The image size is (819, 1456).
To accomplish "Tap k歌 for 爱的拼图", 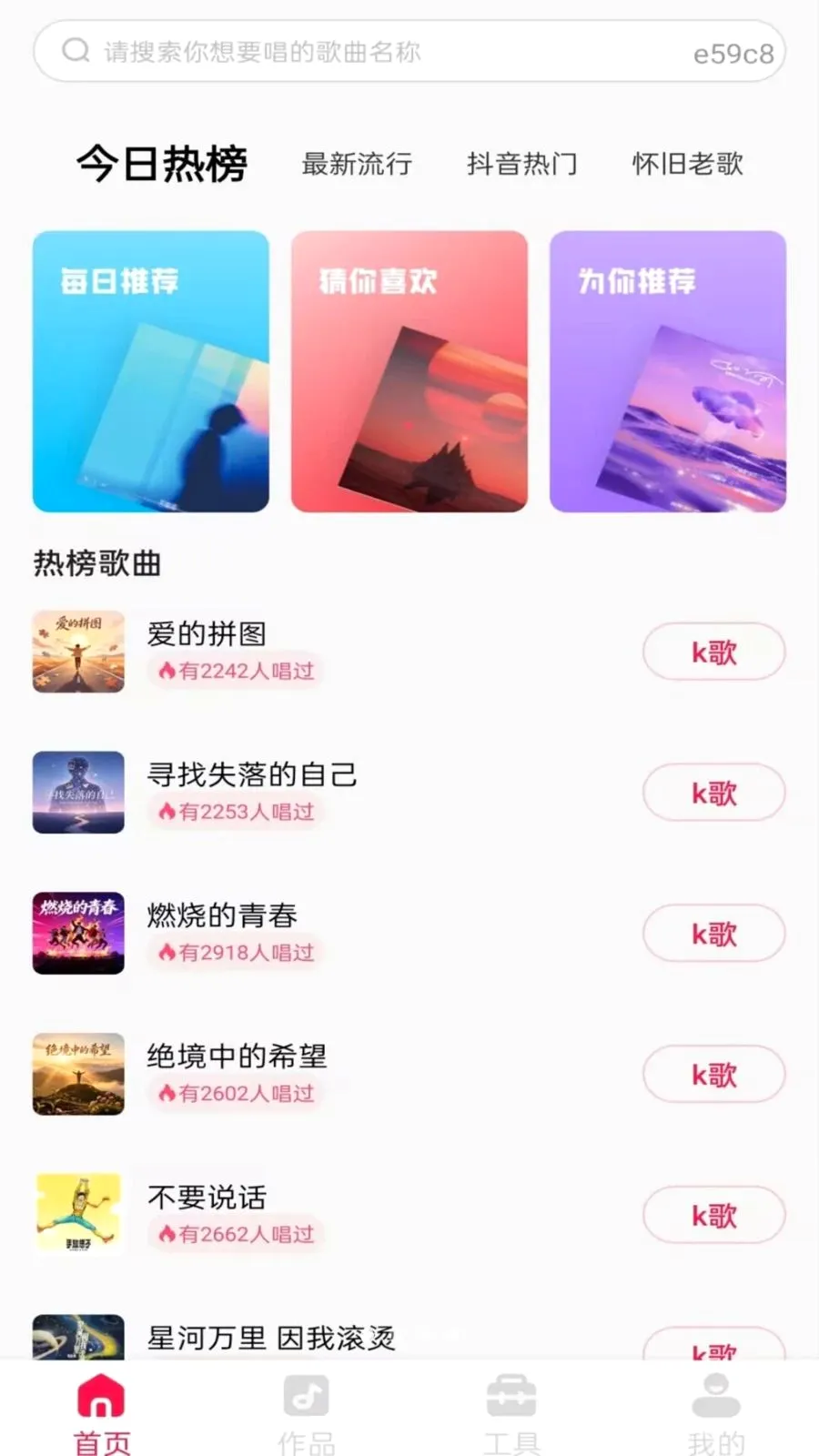I will coord(714,652).
